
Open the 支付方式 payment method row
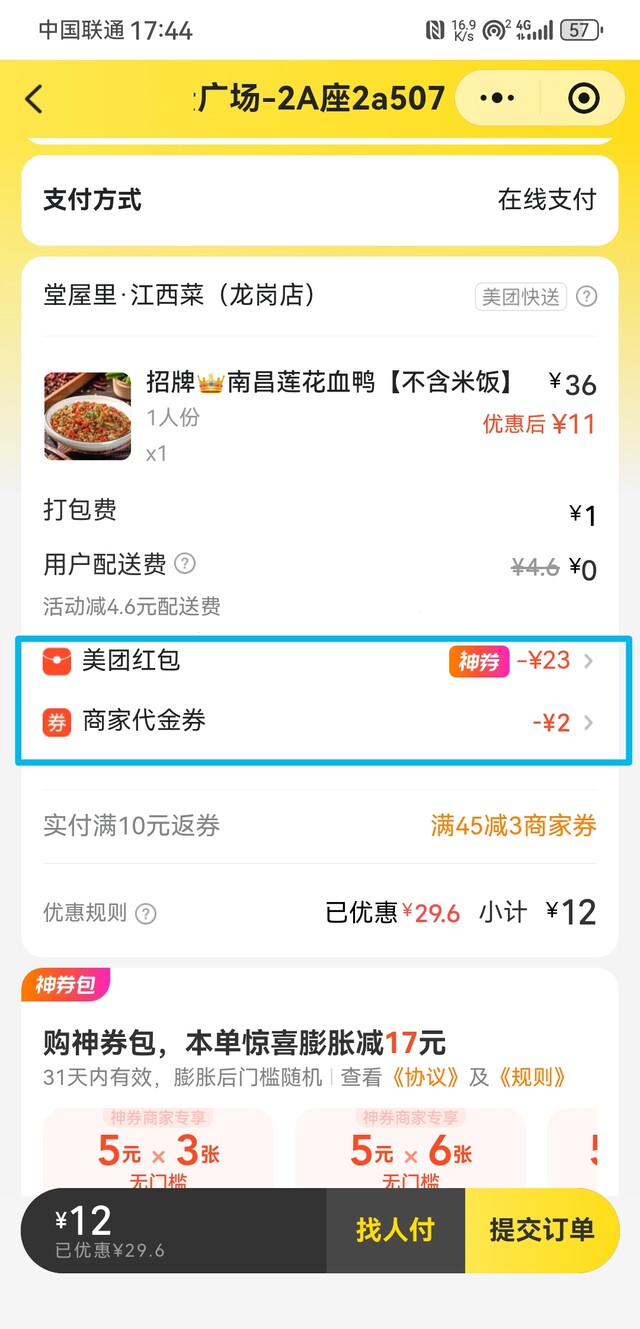coord(320,199)
